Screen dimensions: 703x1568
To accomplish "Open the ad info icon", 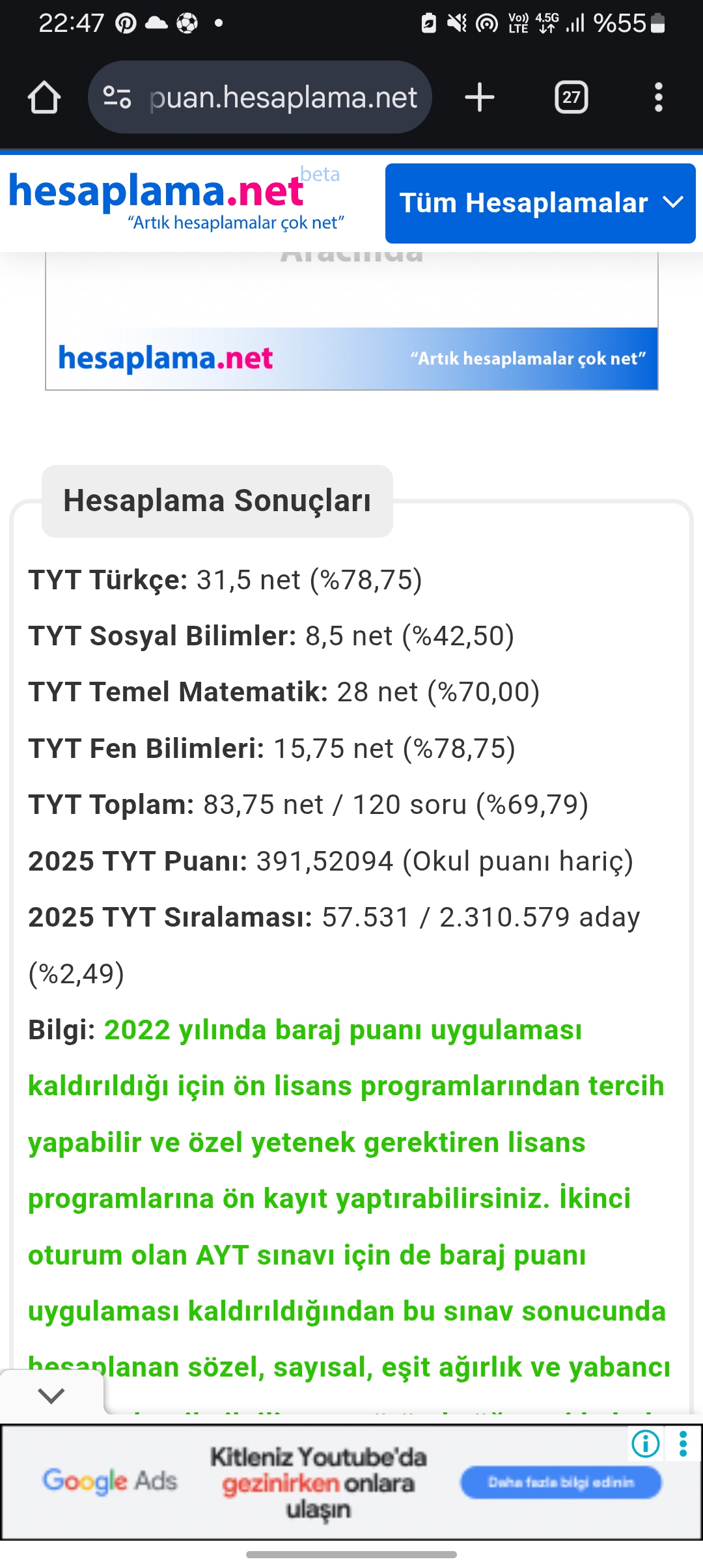I will point(646,1444).
